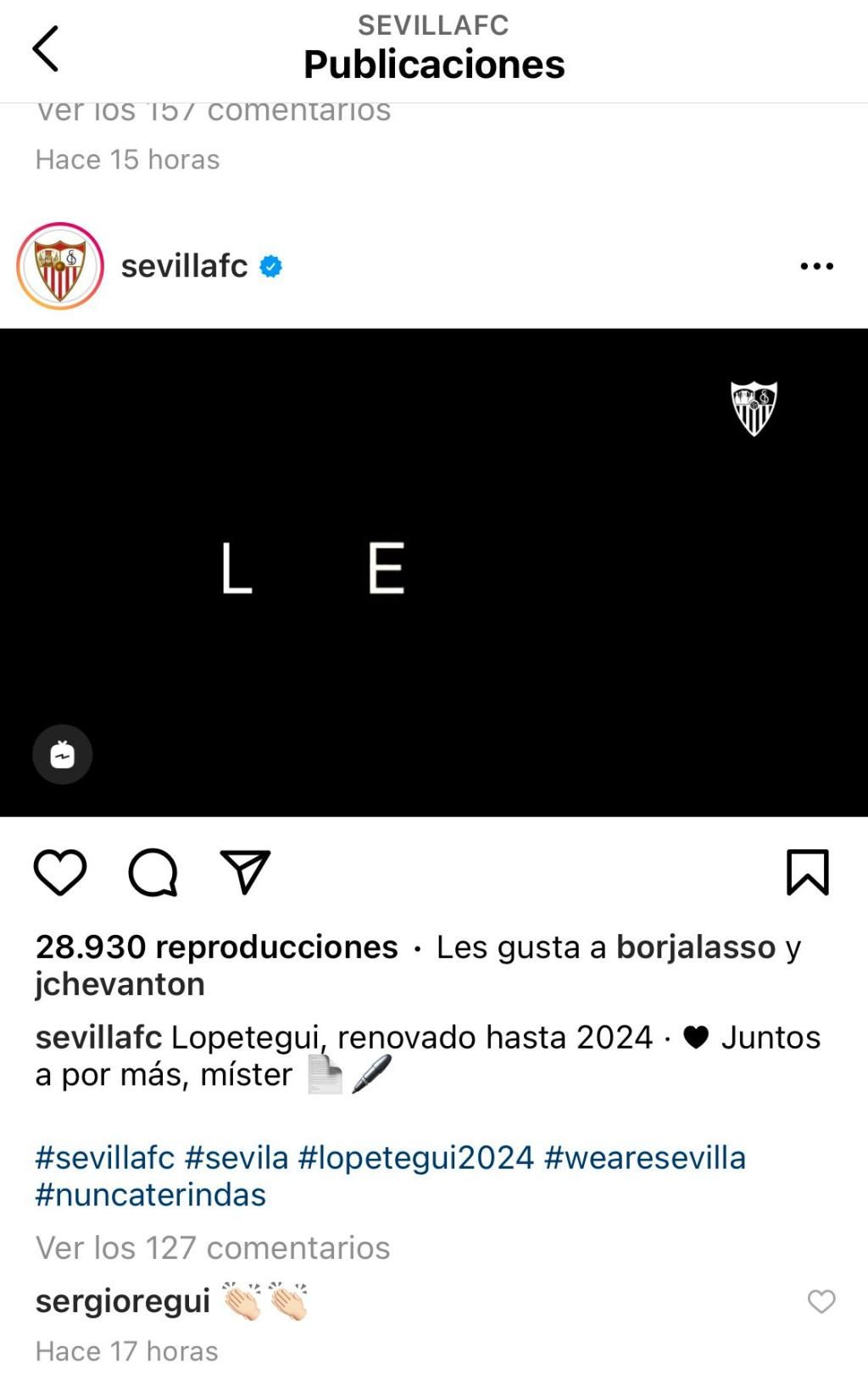The height and width of the screenshot is (1397, 868).
Task: Play the Lopetegui renewal video
Action: tap(434, 572)
